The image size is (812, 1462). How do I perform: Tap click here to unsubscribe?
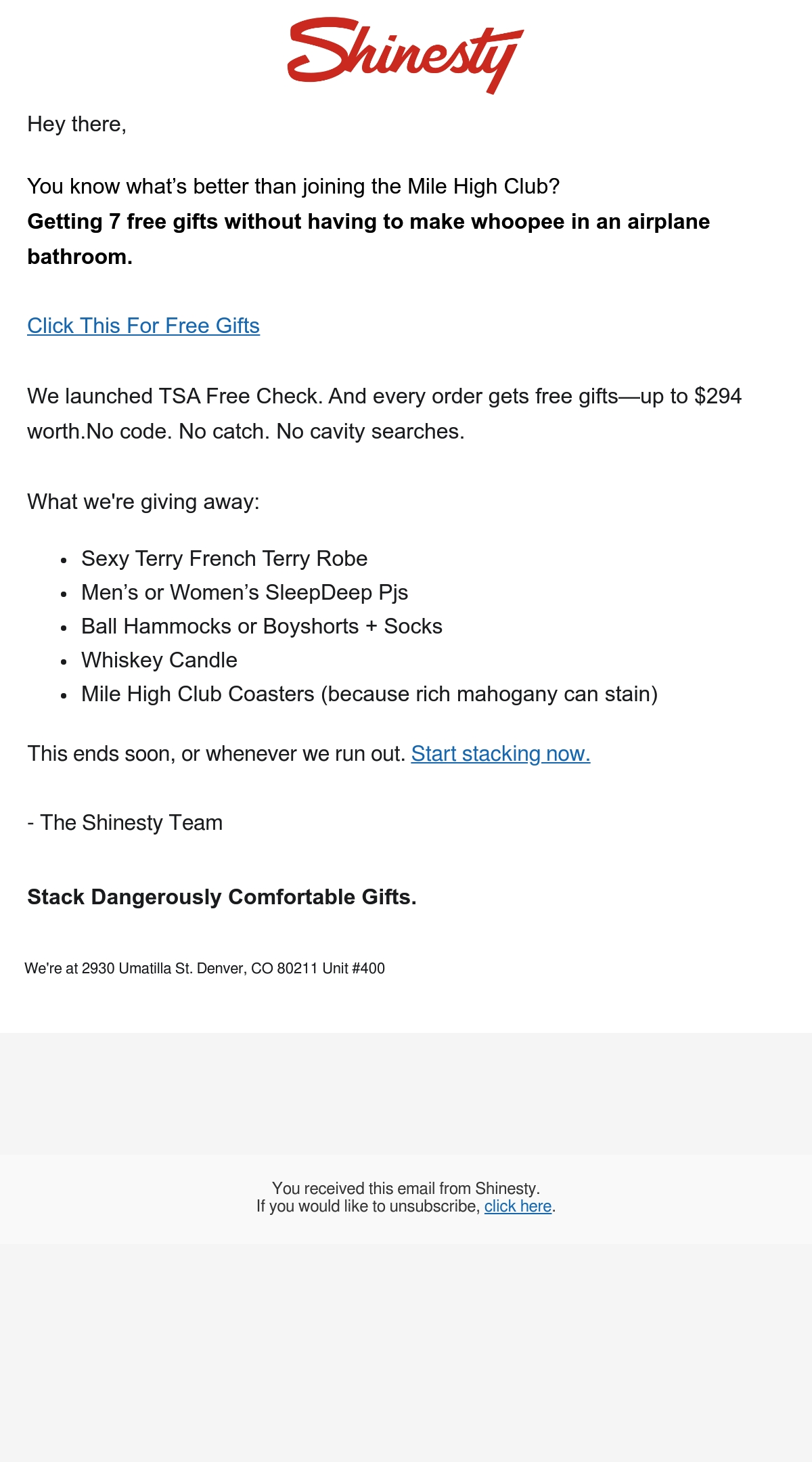pyautogui.click(x=518, y=1206)
